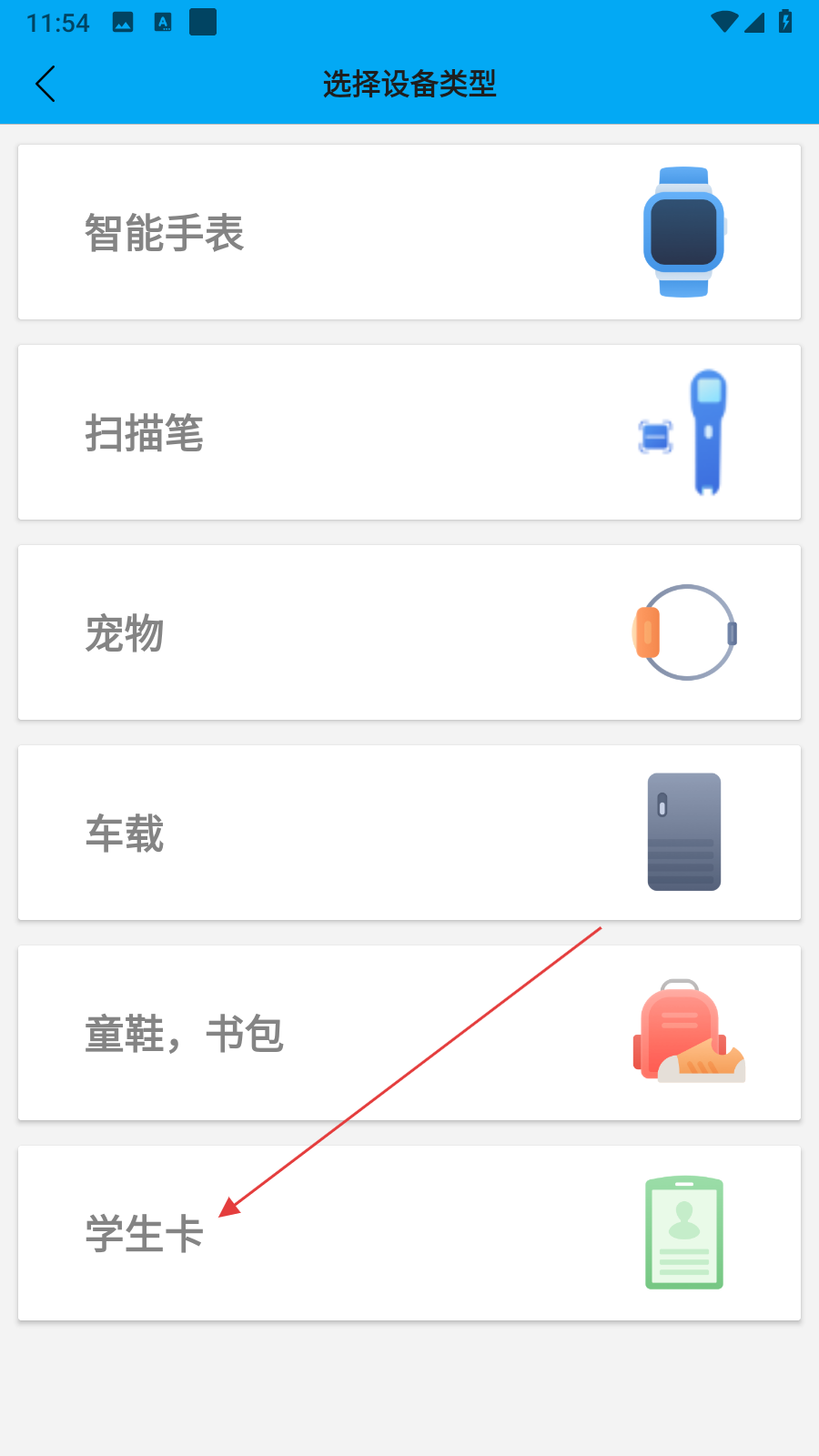Viewport: 819px width, 1456px height.
Task: Tap the 学生卡 device type
Action: coord(409,1233)
